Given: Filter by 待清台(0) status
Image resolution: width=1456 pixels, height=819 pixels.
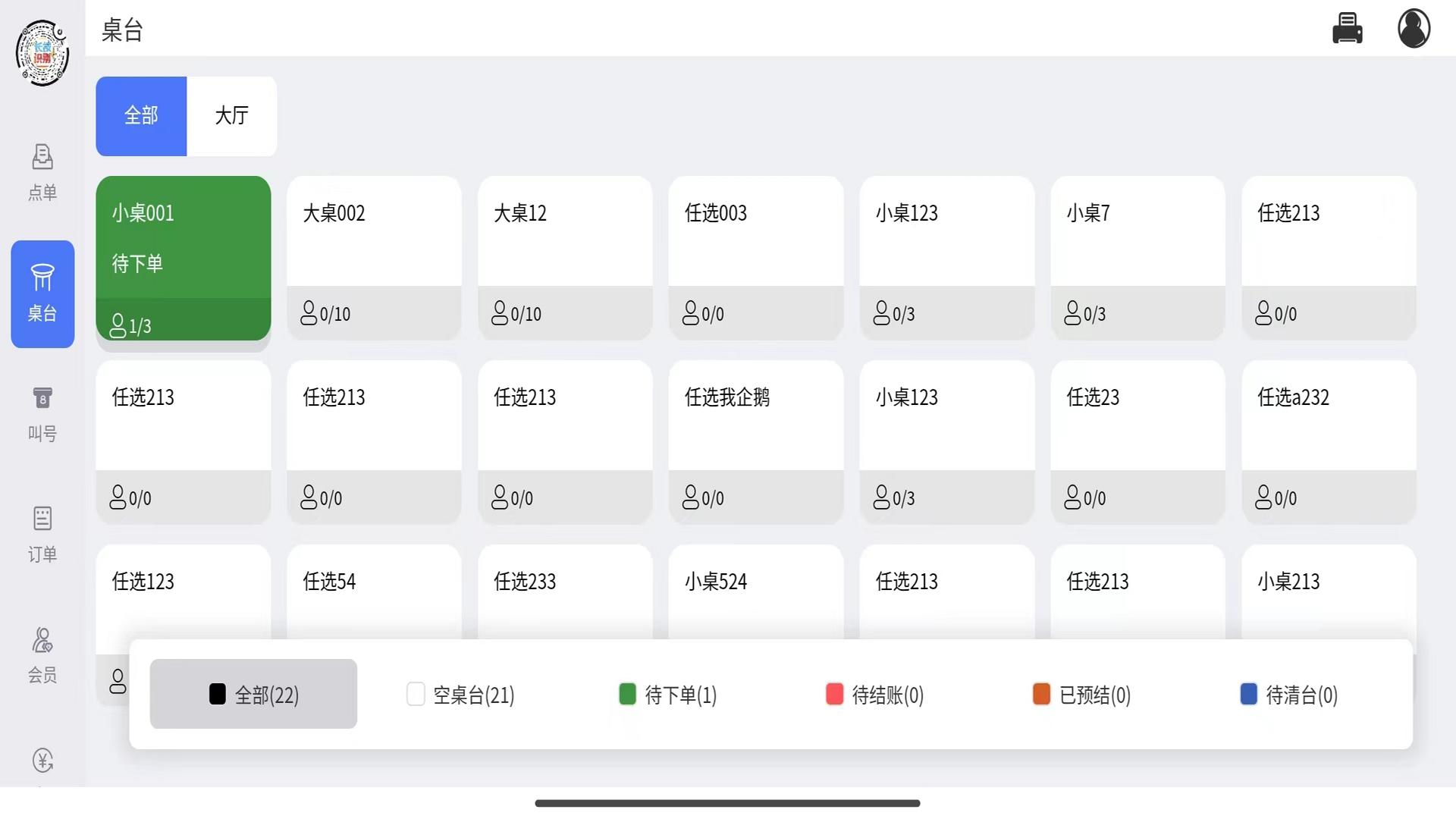Looking at the screenshot, I should pos(1289,695).
